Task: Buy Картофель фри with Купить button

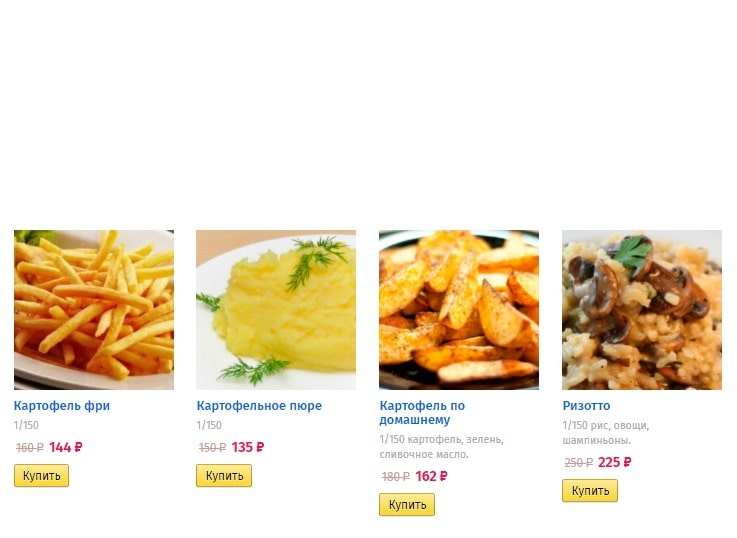Action: pyautogui.click(x=41, y=476)
